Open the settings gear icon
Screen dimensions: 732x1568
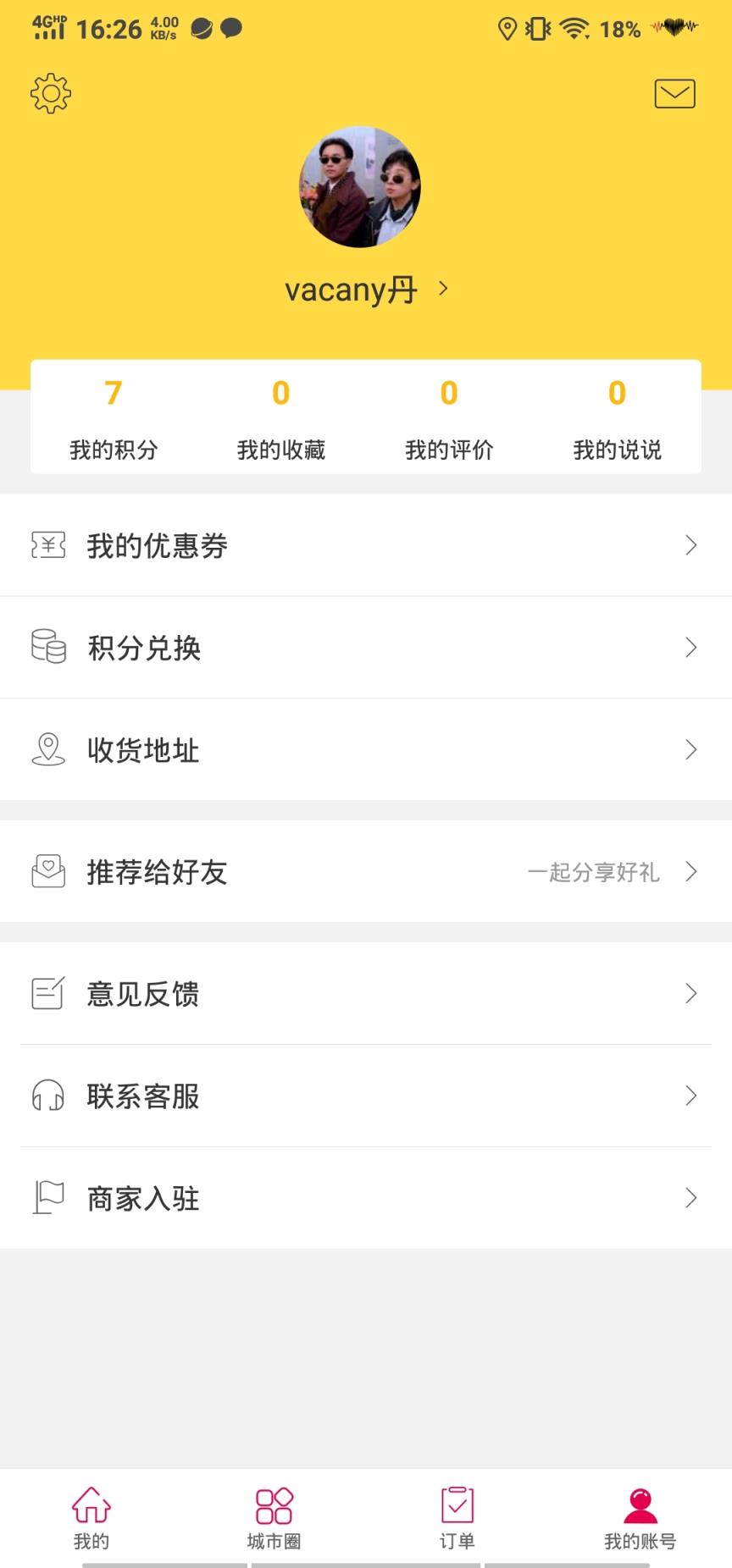[x=50, y=93]
